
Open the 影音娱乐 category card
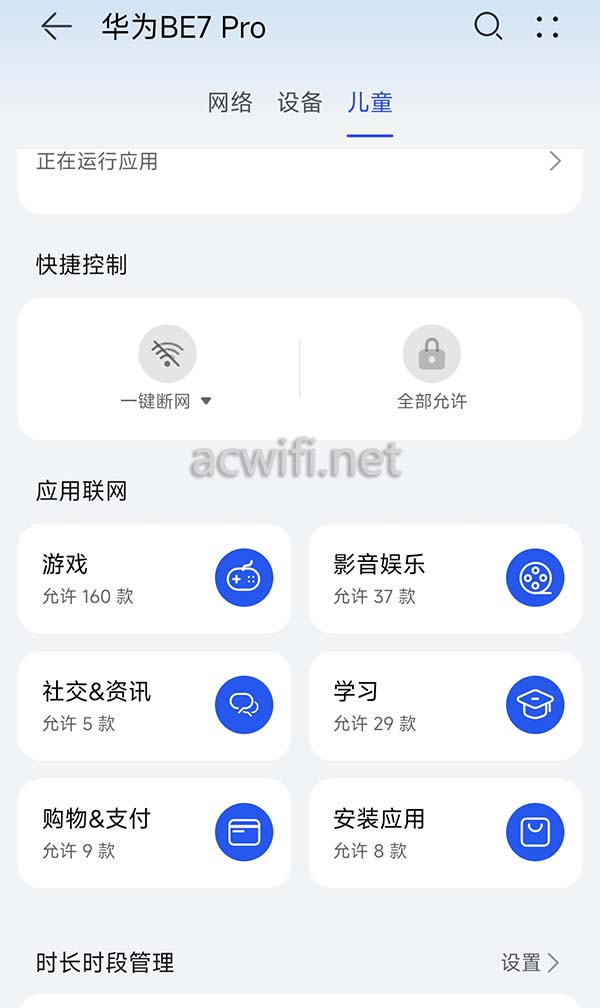pyautogui.click(x=445, y=579)
